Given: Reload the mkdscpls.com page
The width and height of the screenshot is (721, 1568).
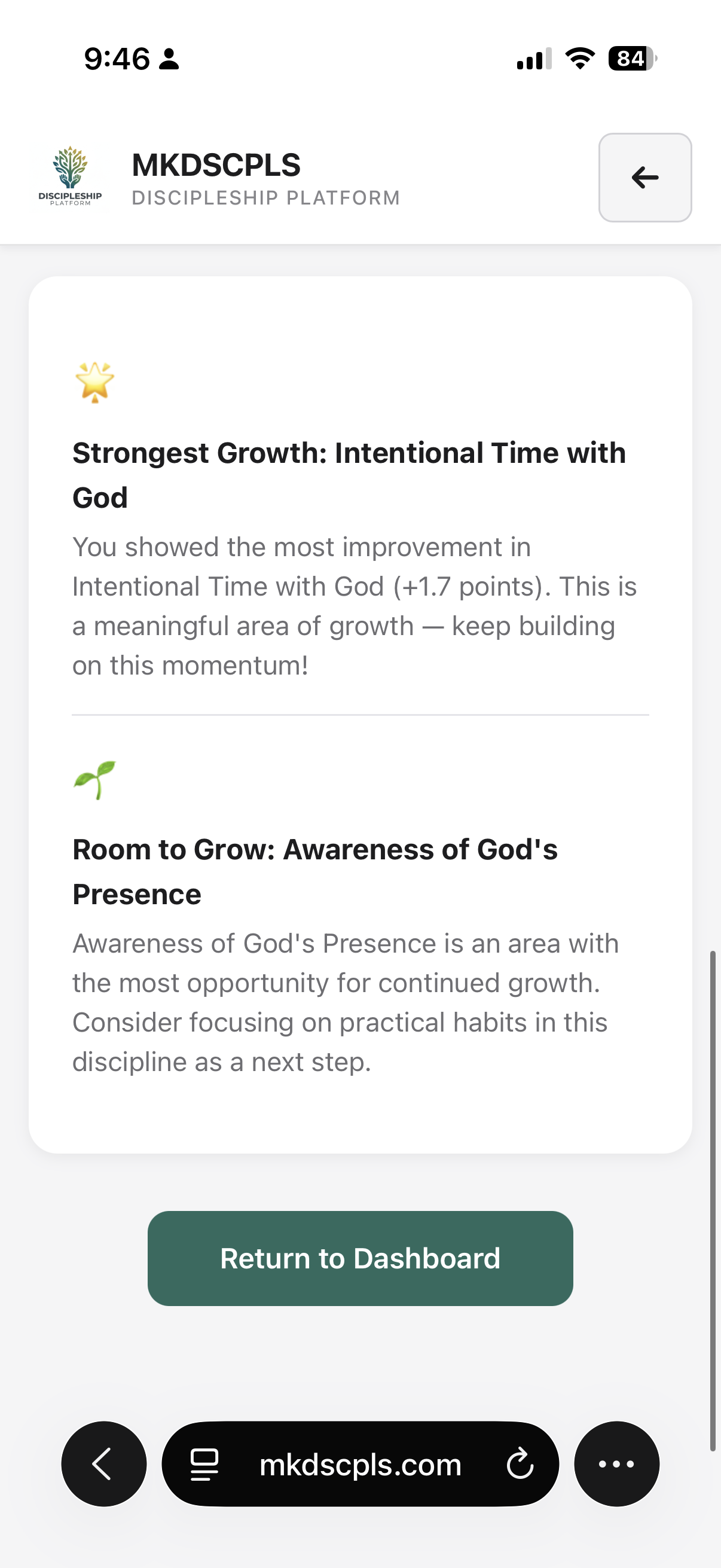Looking at the screenshot, I should tap(520, 1465).
